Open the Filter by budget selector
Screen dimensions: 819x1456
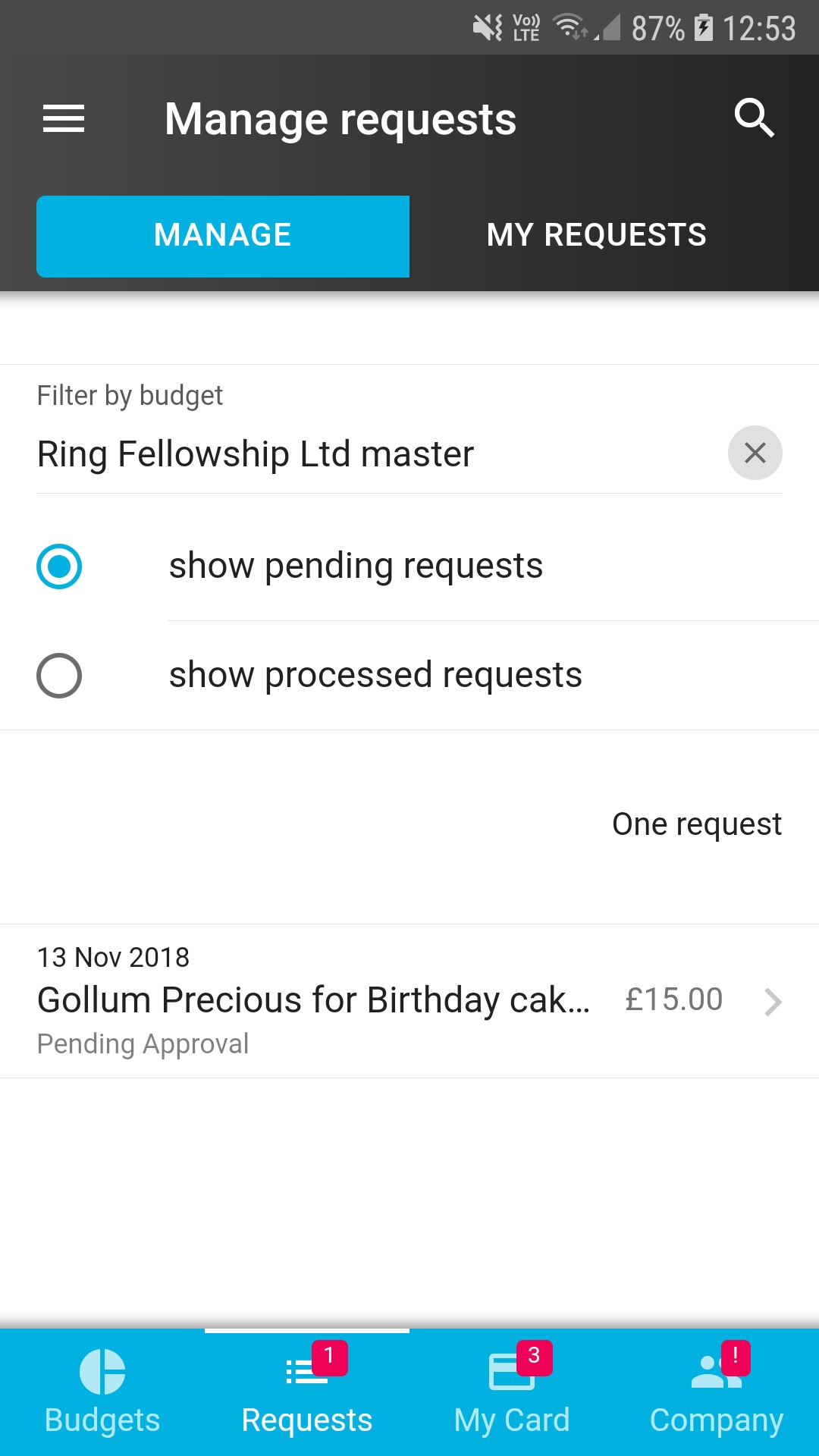point(303,453)
